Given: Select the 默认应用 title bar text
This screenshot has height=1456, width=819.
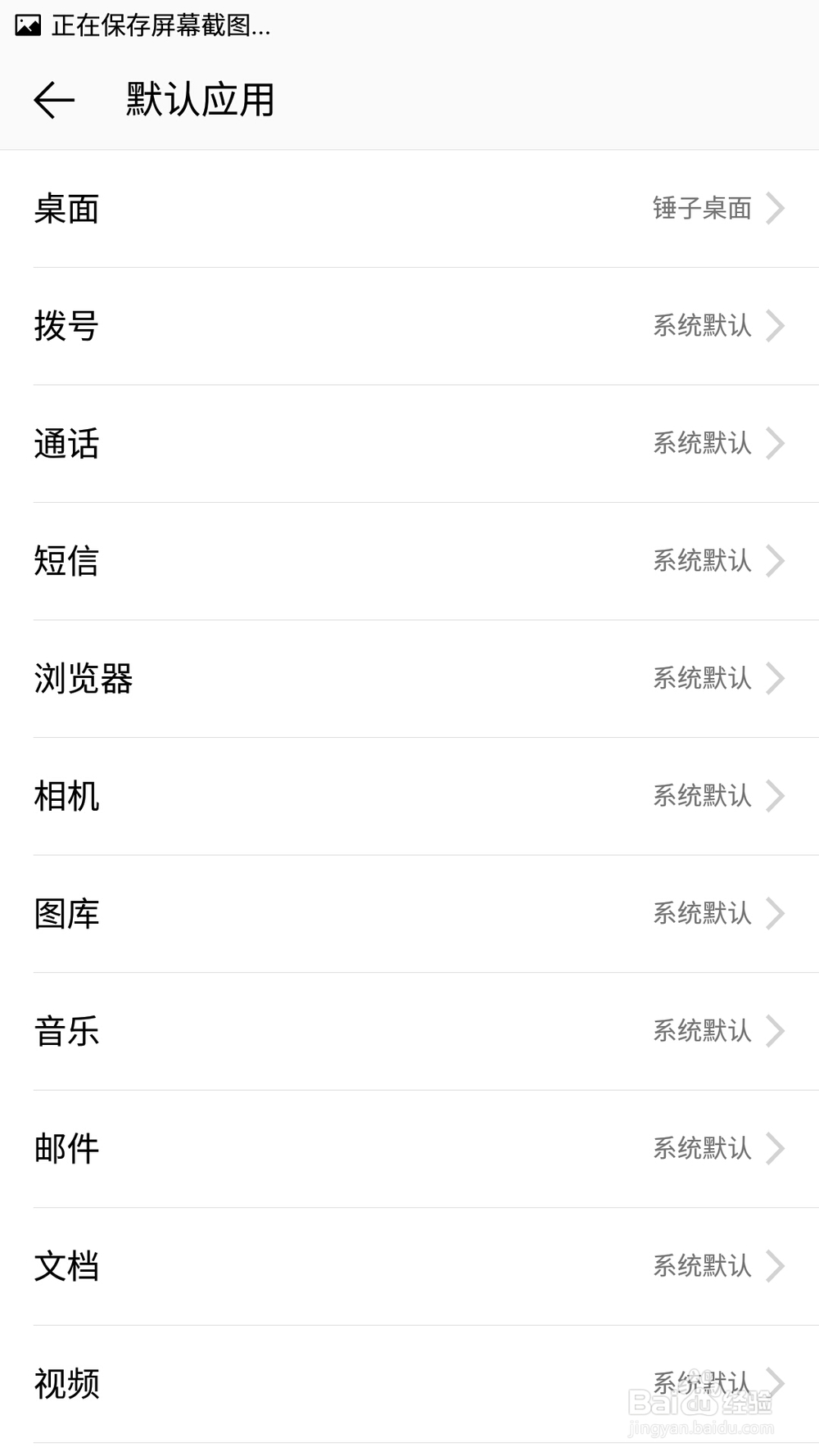Looking at the screenshot, I should pos(198,100).
